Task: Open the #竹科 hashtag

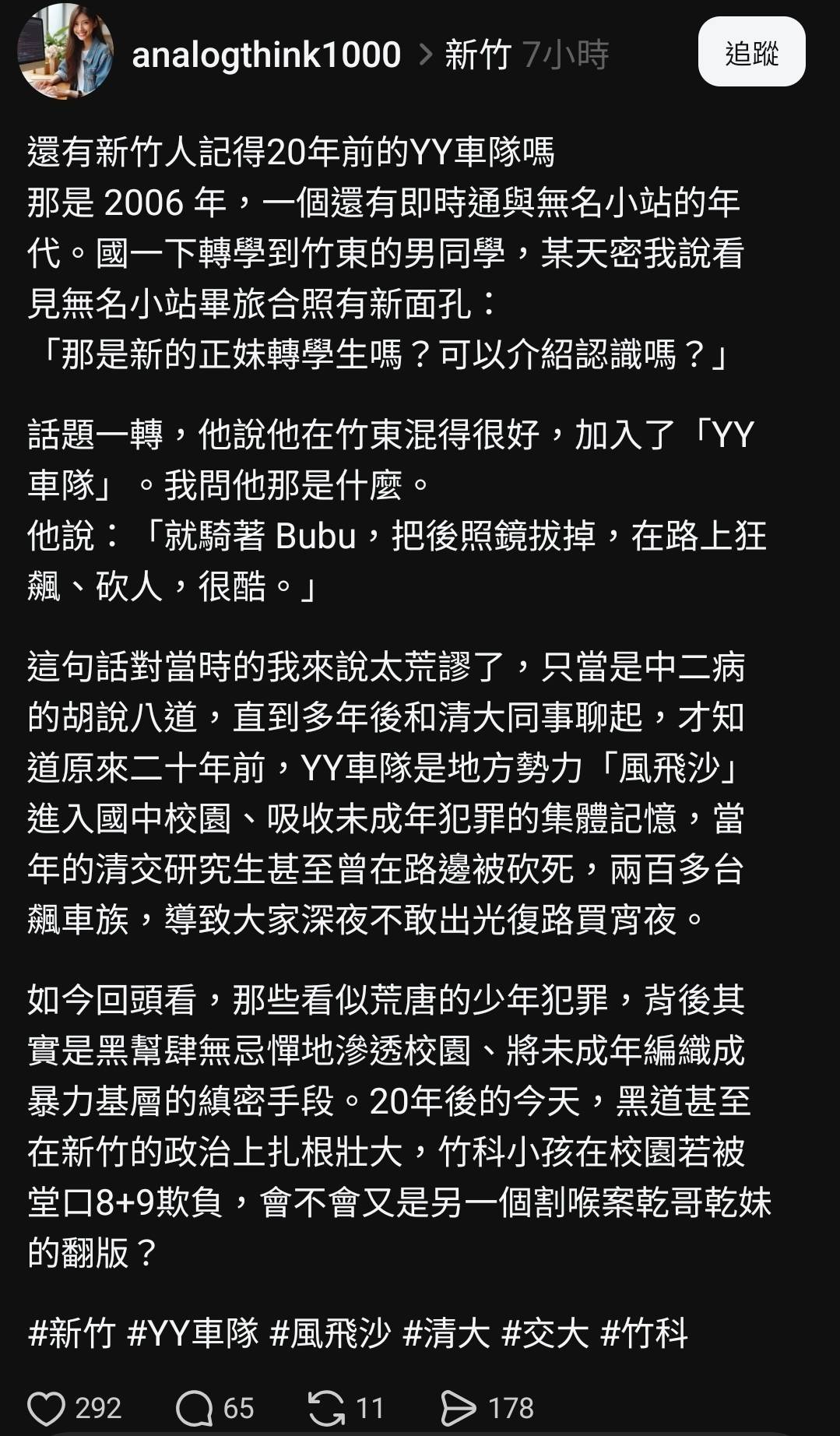Action: point(645,1332)
